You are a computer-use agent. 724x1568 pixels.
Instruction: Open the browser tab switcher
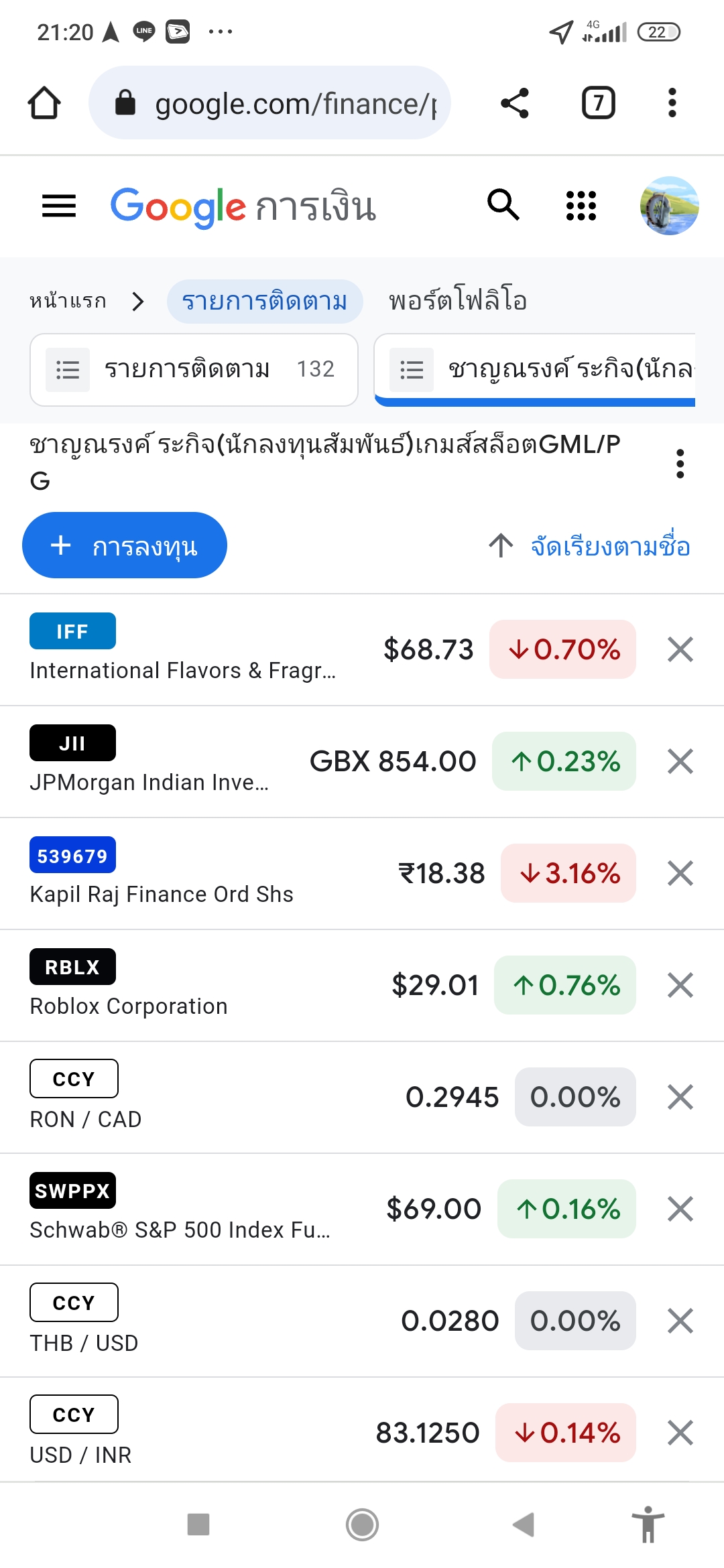pyautogui.click(x=599, y=103)
